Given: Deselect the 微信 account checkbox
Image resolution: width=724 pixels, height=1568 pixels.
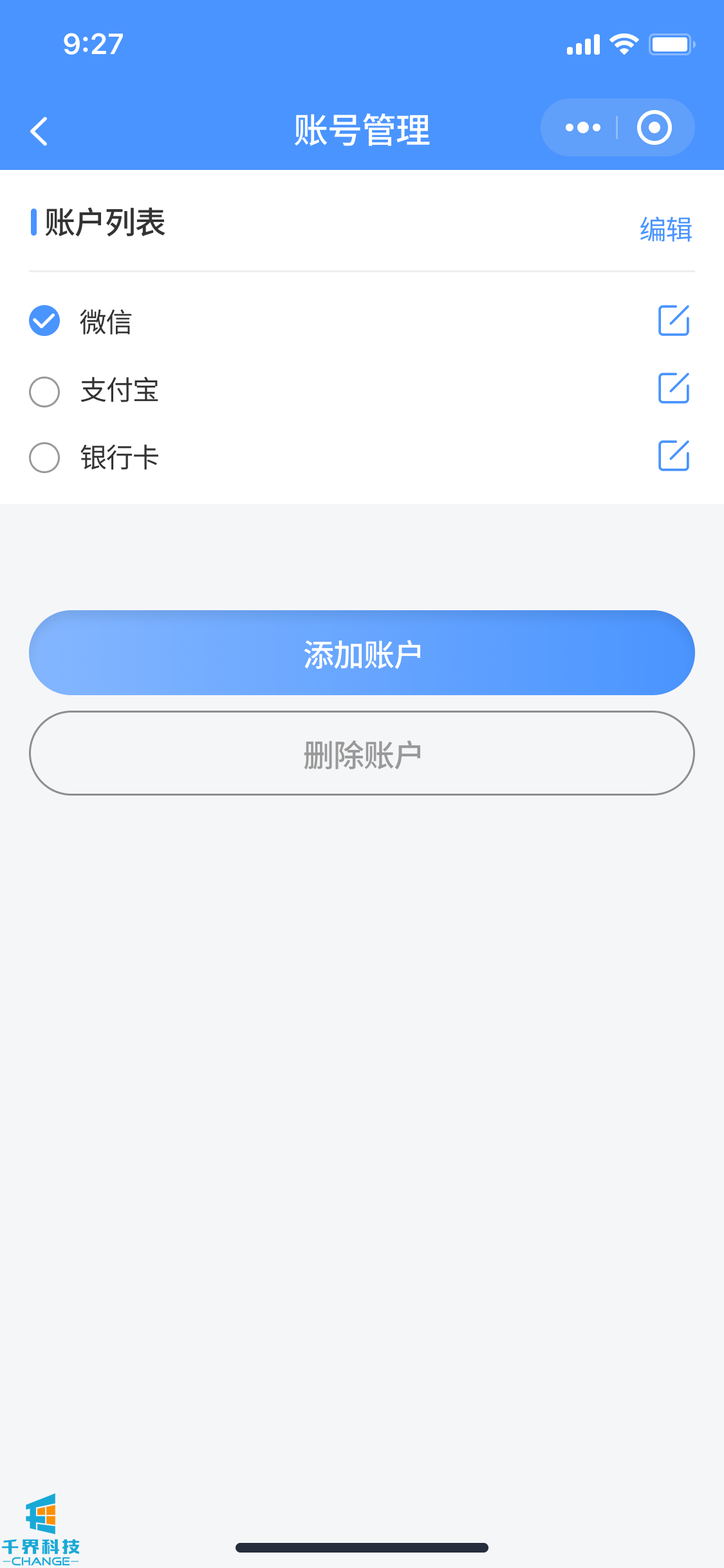Looking at the screenshot, I should (44, 321).
